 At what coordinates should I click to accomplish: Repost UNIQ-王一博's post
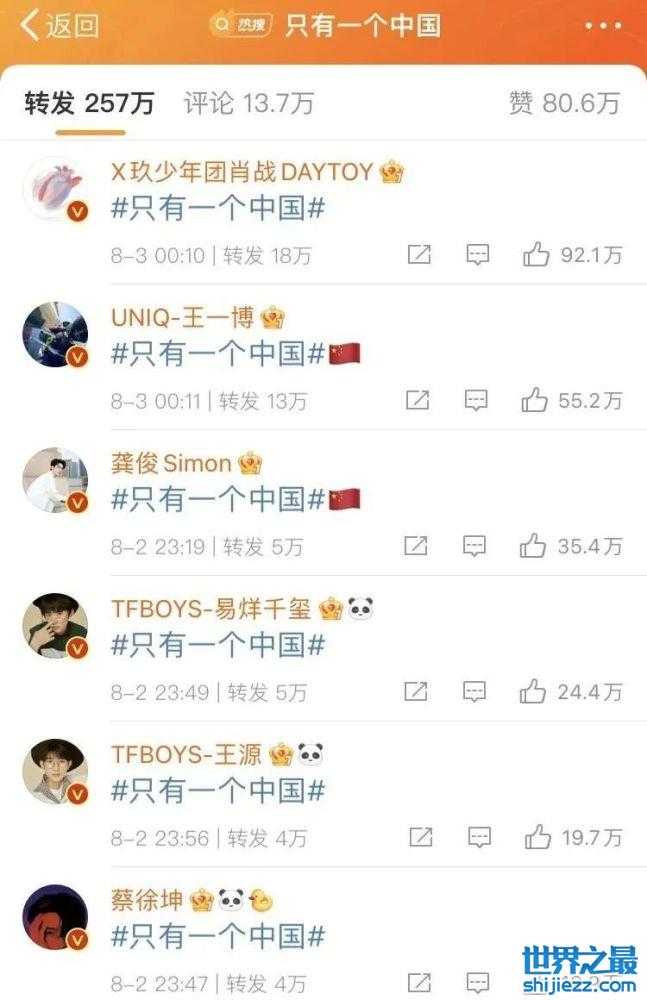point(417,401)
